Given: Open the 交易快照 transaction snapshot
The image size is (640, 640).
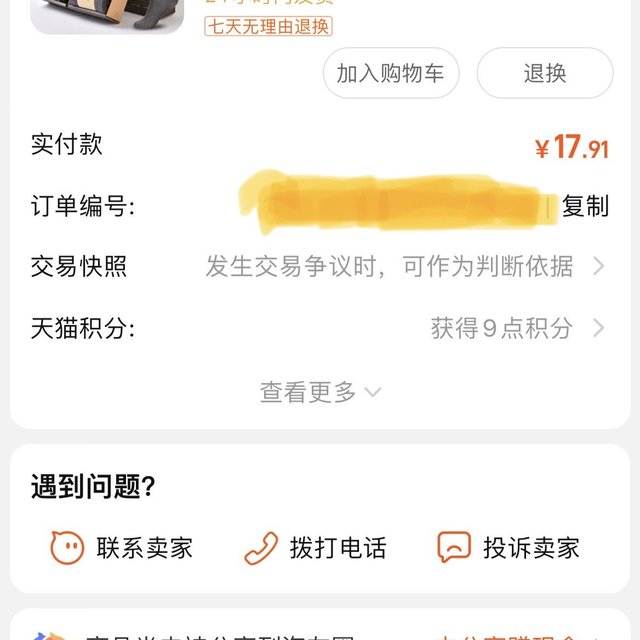Looking at the screenshot, I should [320, 266].
